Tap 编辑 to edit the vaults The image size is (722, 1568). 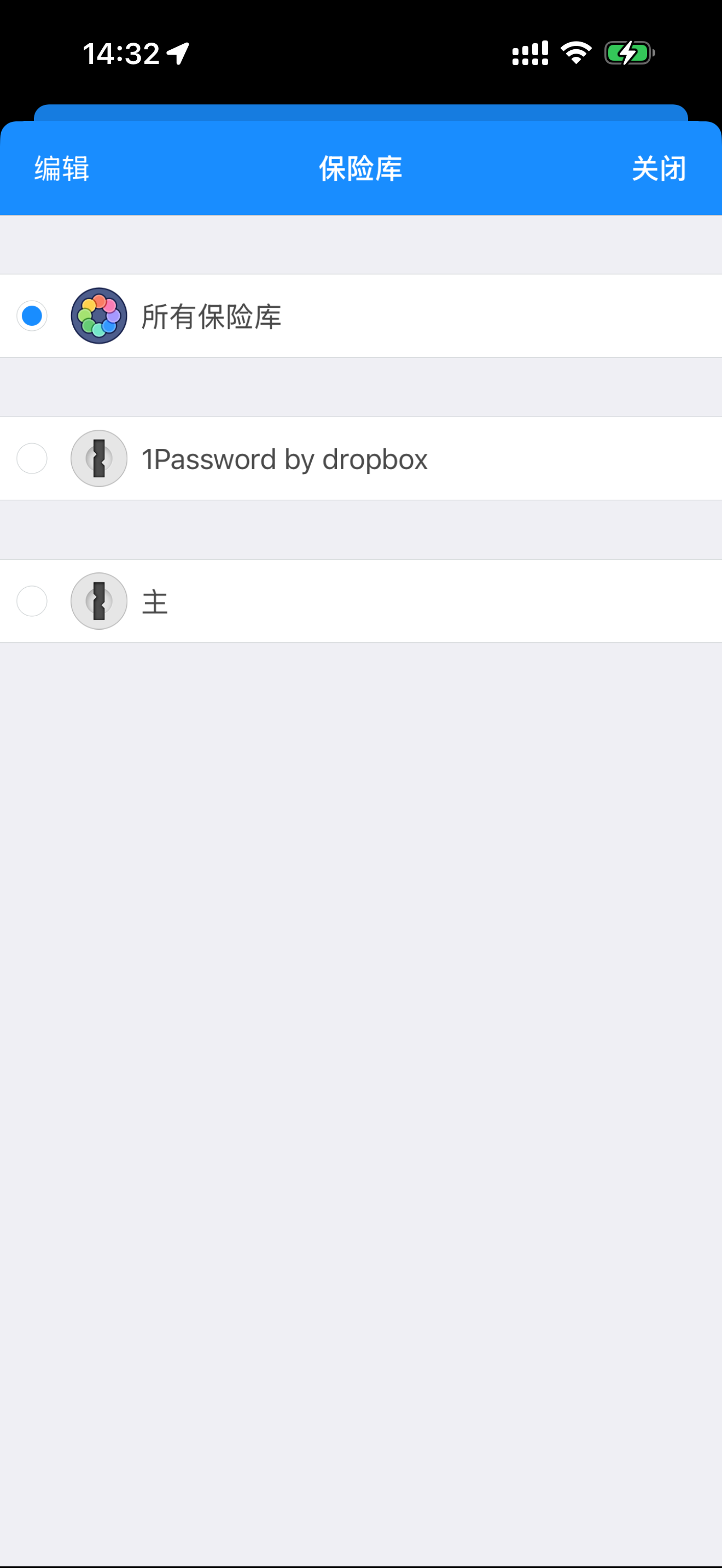click(x=61, y=168)
